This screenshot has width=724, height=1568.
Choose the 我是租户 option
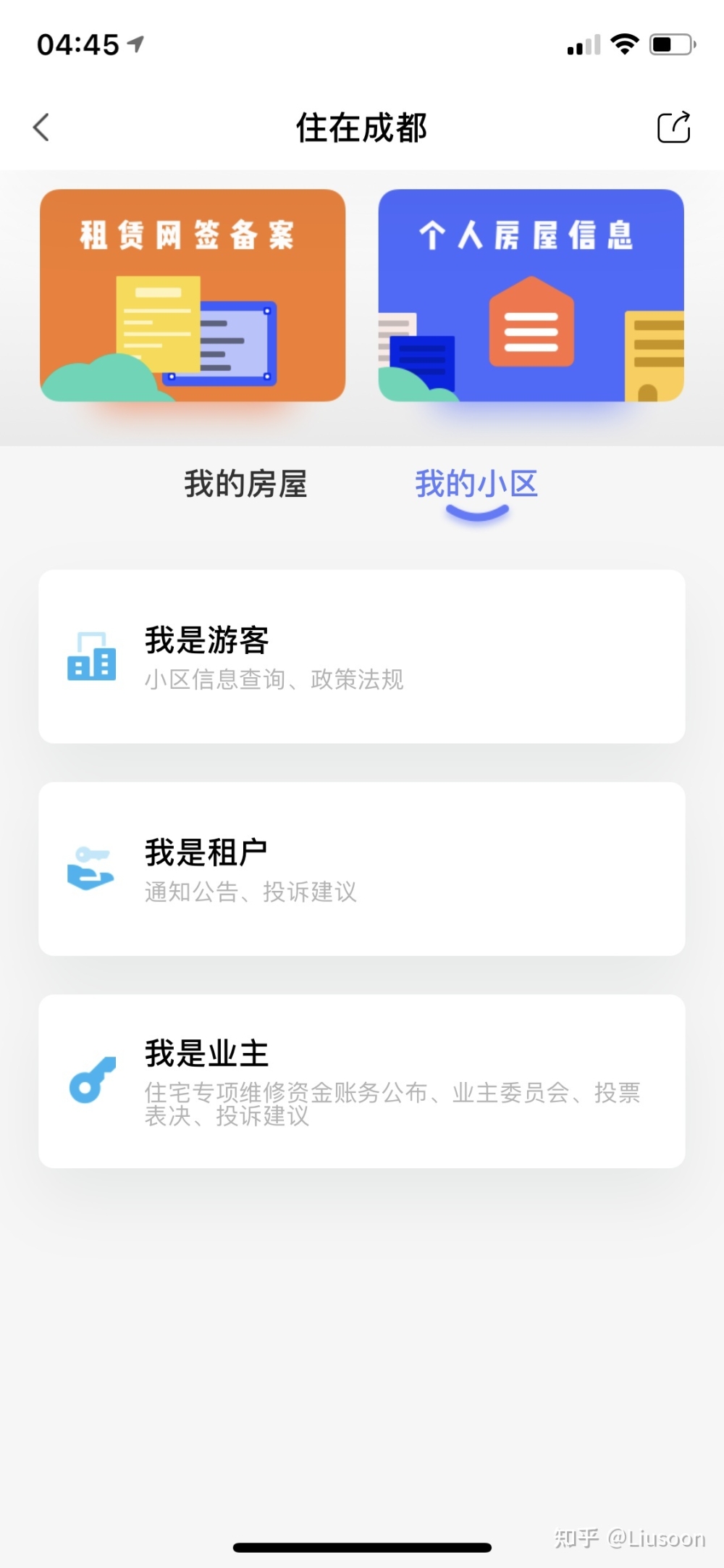[362, 868]
